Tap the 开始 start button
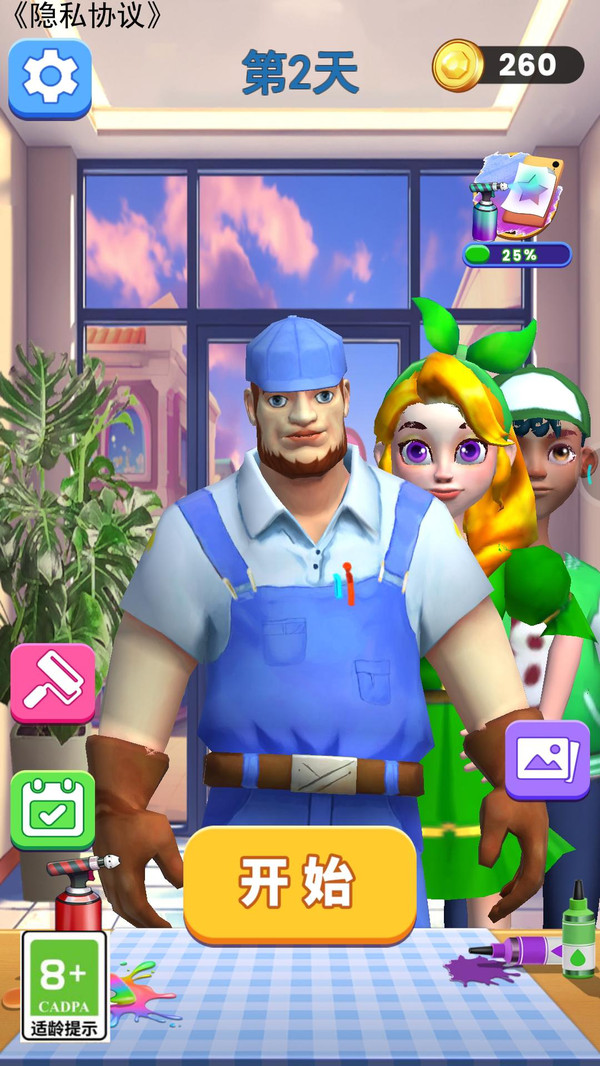 [x=300, y=885]
